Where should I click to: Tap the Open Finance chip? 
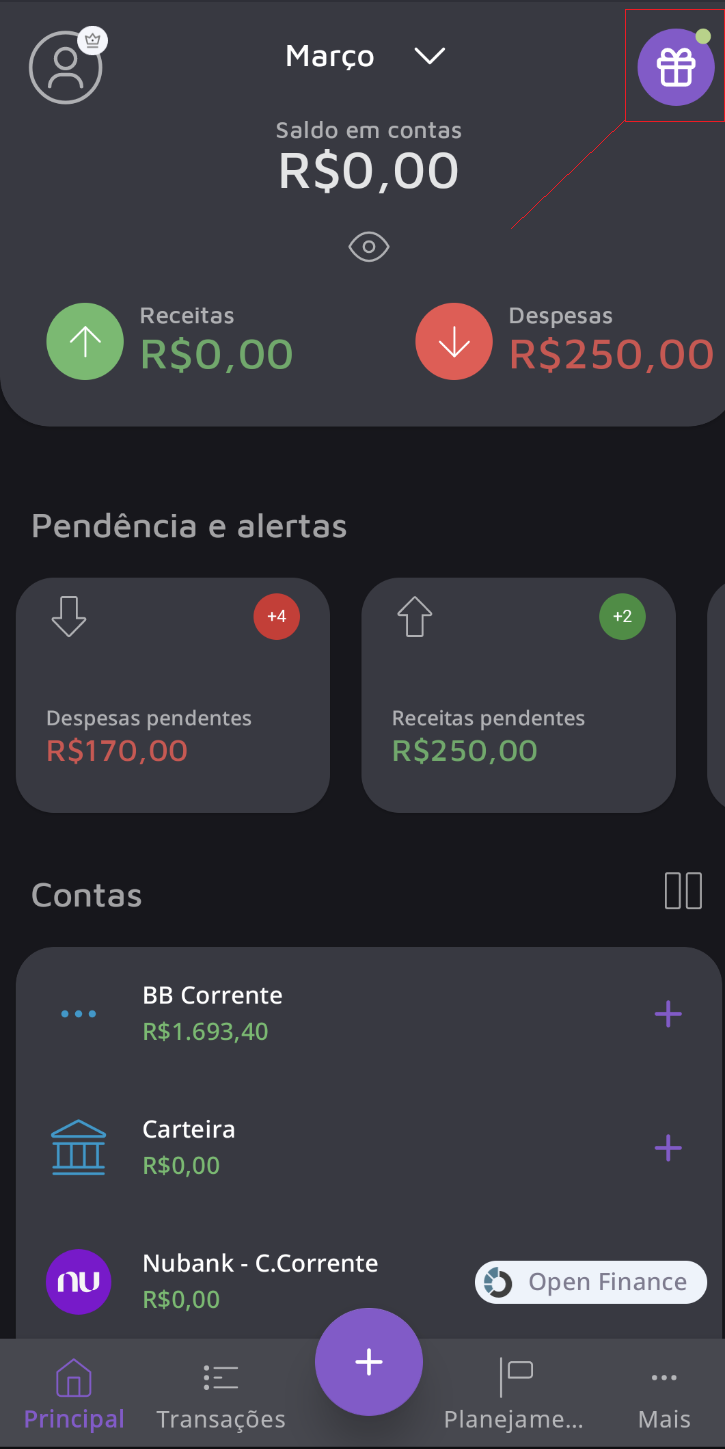click(591, 1282)
